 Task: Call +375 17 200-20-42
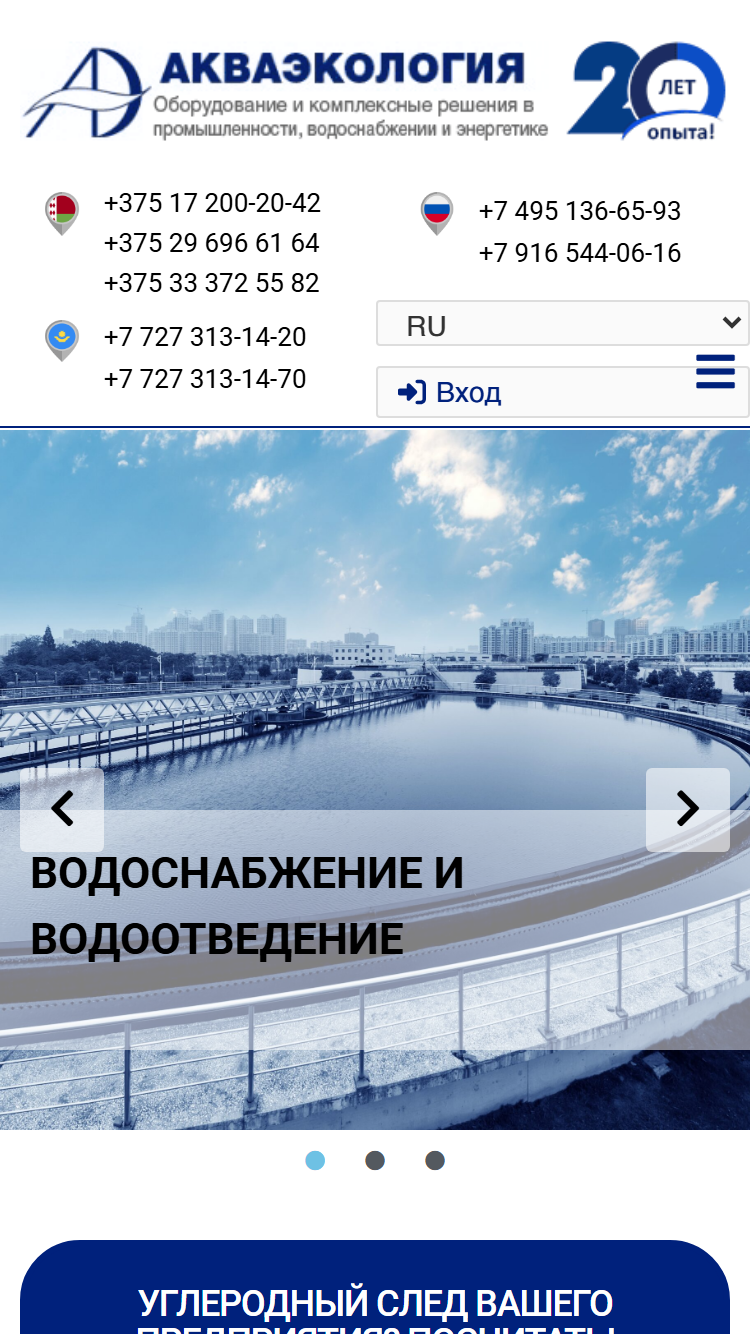tap(212, 203)
